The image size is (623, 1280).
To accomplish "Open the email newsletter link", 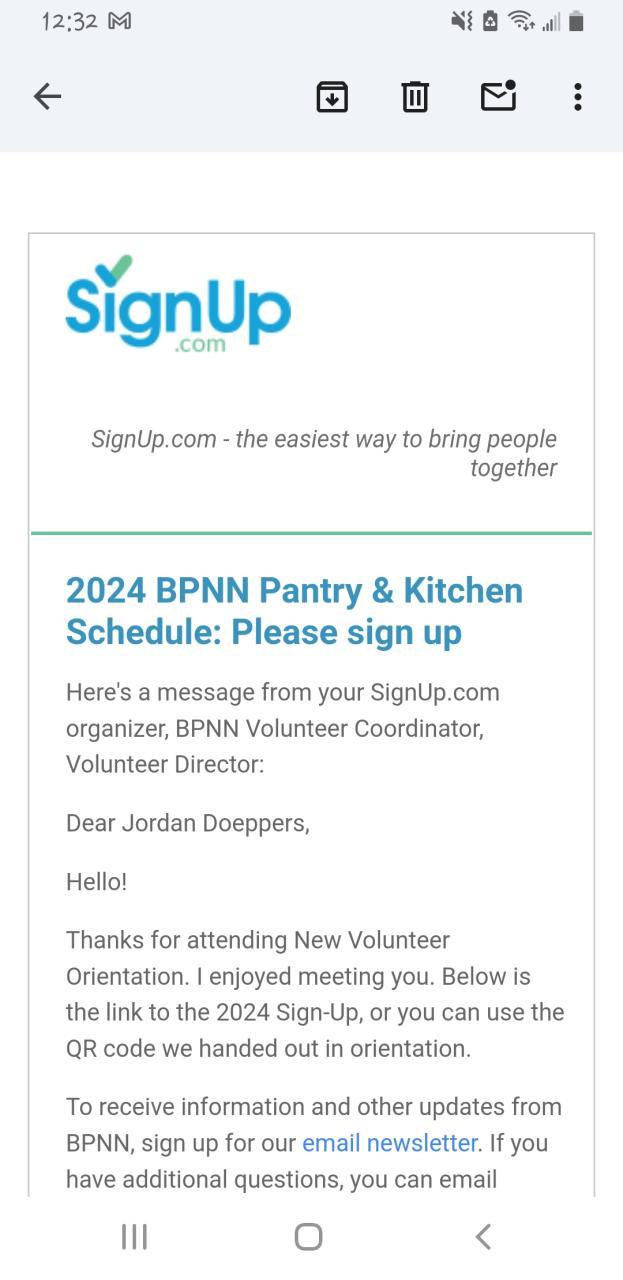I will [x=389, y=1143].
